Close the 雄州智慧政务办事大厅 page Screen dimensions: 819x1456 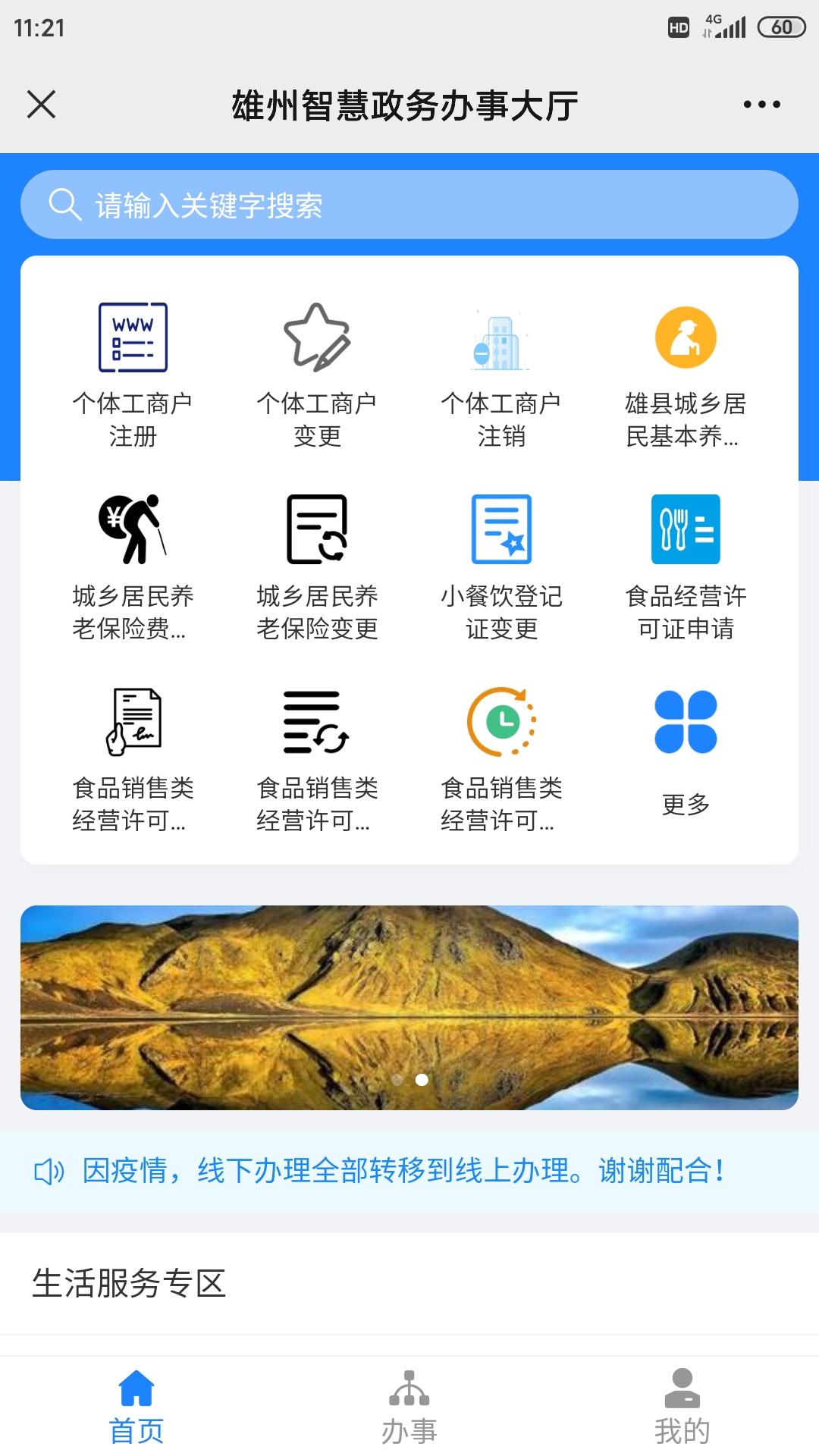41,104
